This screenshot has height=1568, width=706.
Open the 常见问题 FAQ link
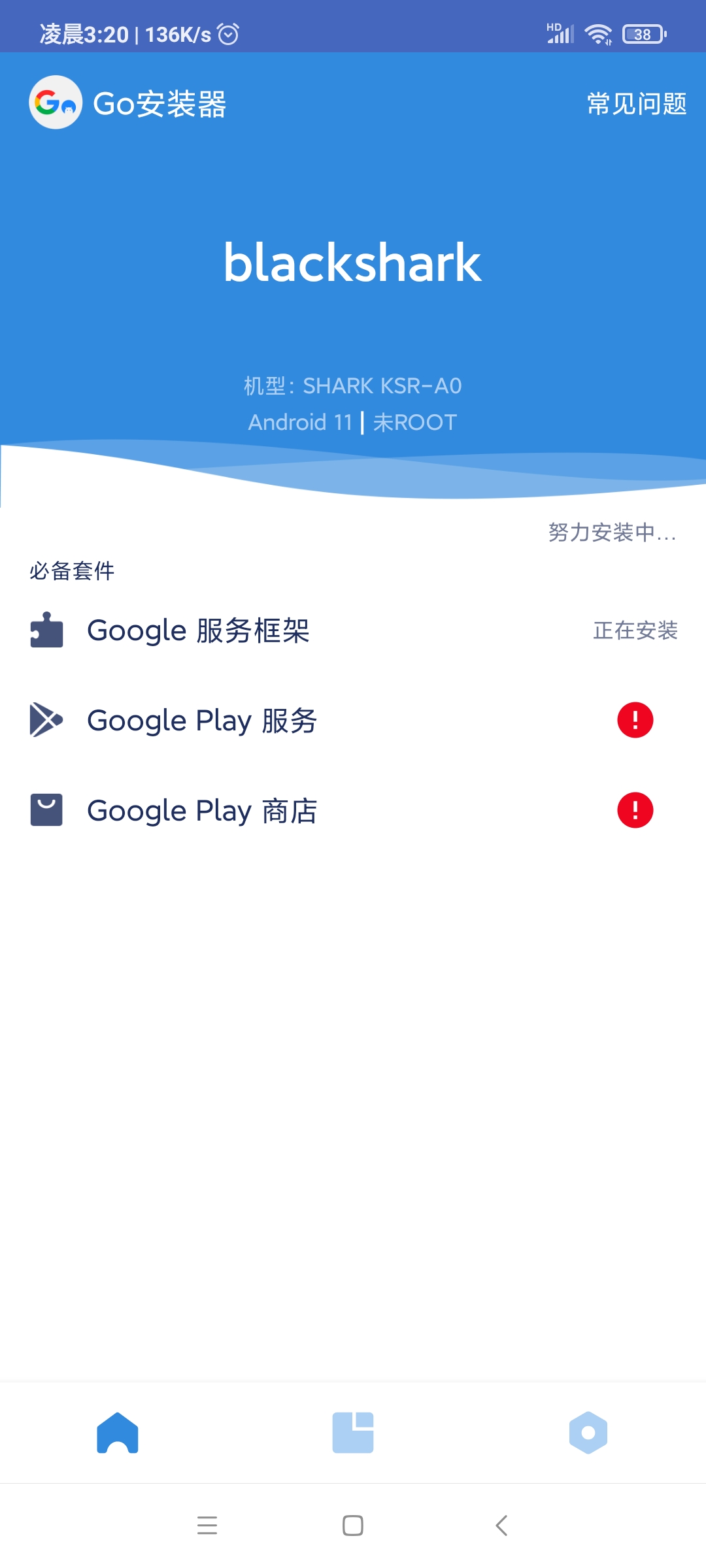[636, 104]
